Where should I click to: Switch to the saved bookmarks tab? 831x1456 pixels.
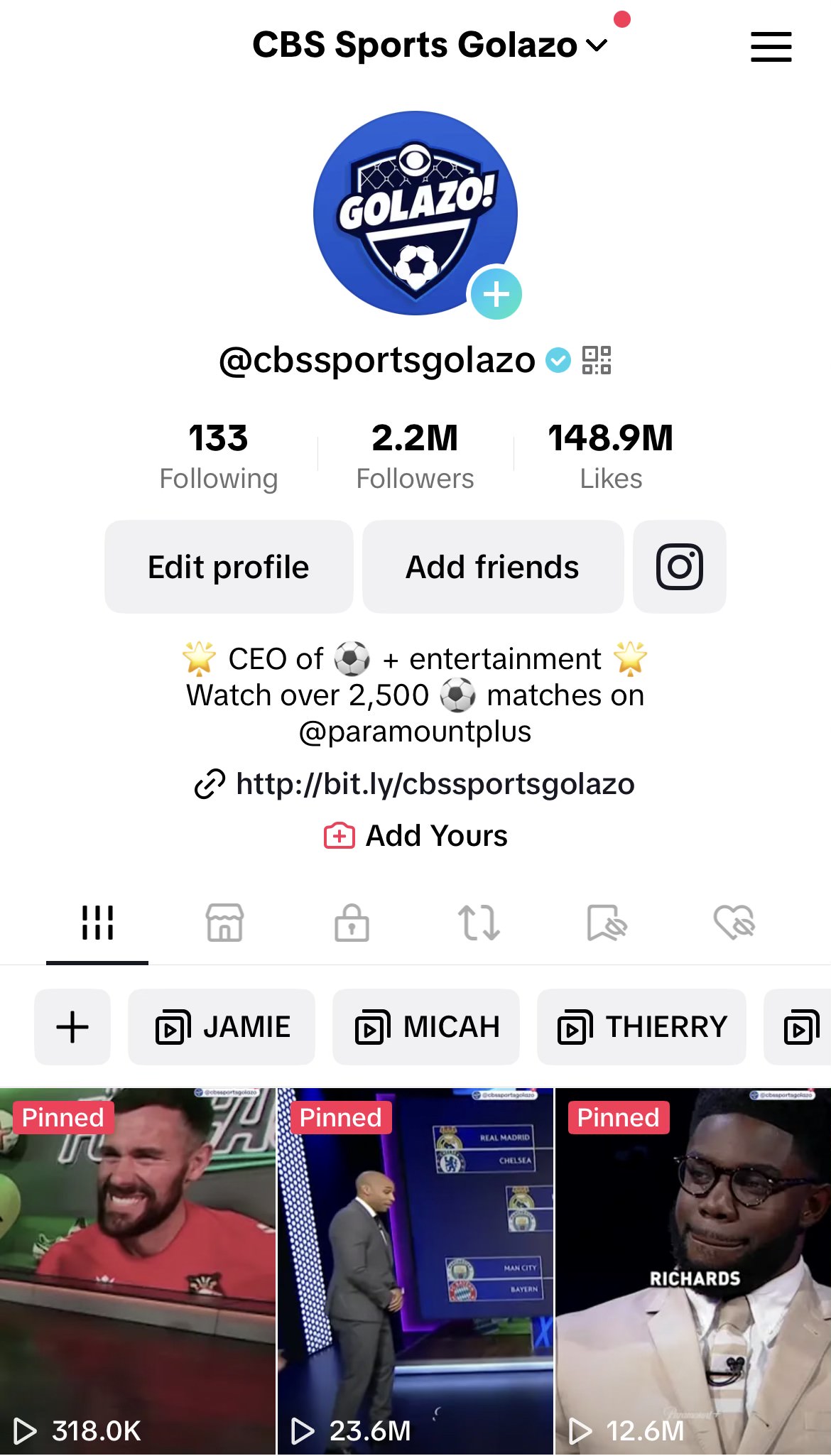(x=607, y=923)
